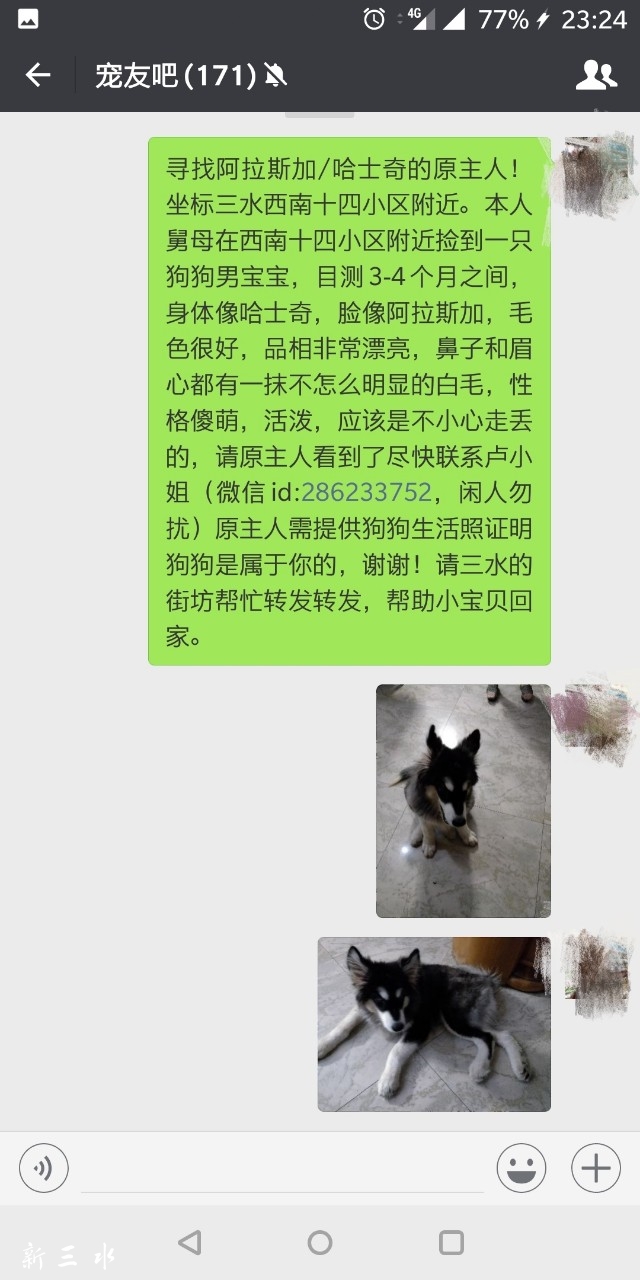Tap the WeChat ID link 286233752
640x1280 pixels.
(366, 492)
